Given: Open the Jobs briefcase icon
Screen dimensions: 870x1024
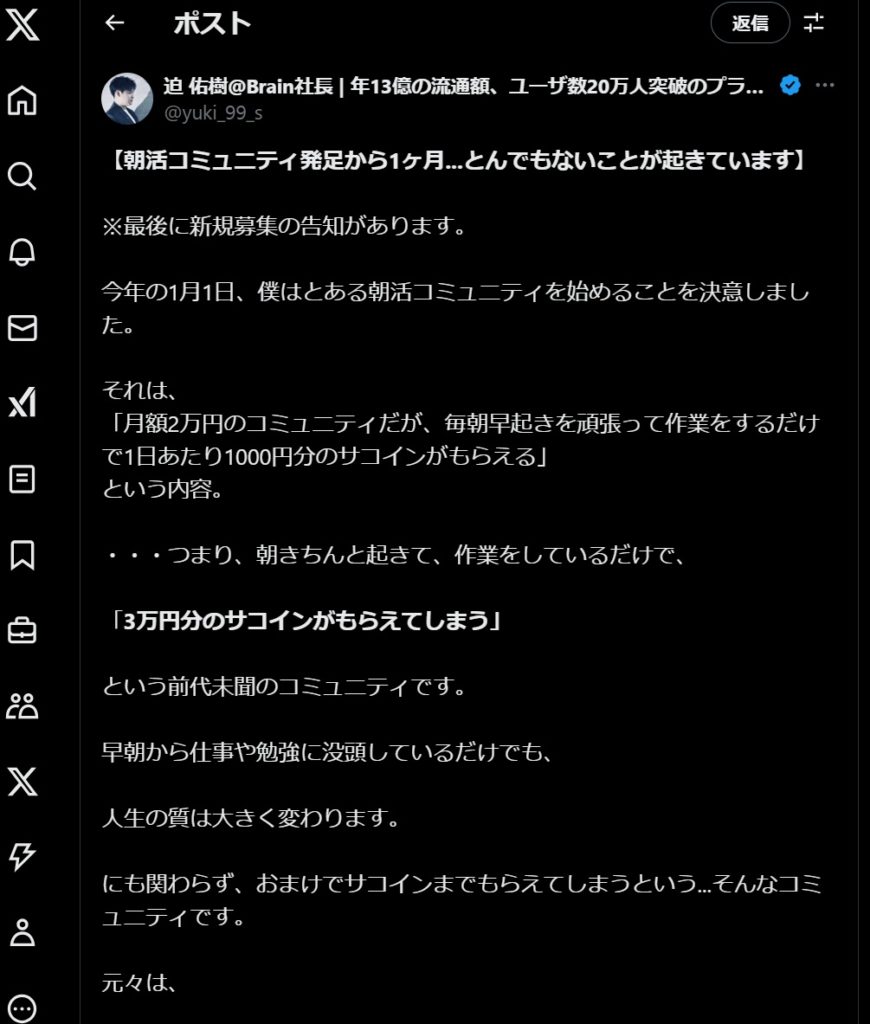Looking at the screenshot, I should click(22, 631).
